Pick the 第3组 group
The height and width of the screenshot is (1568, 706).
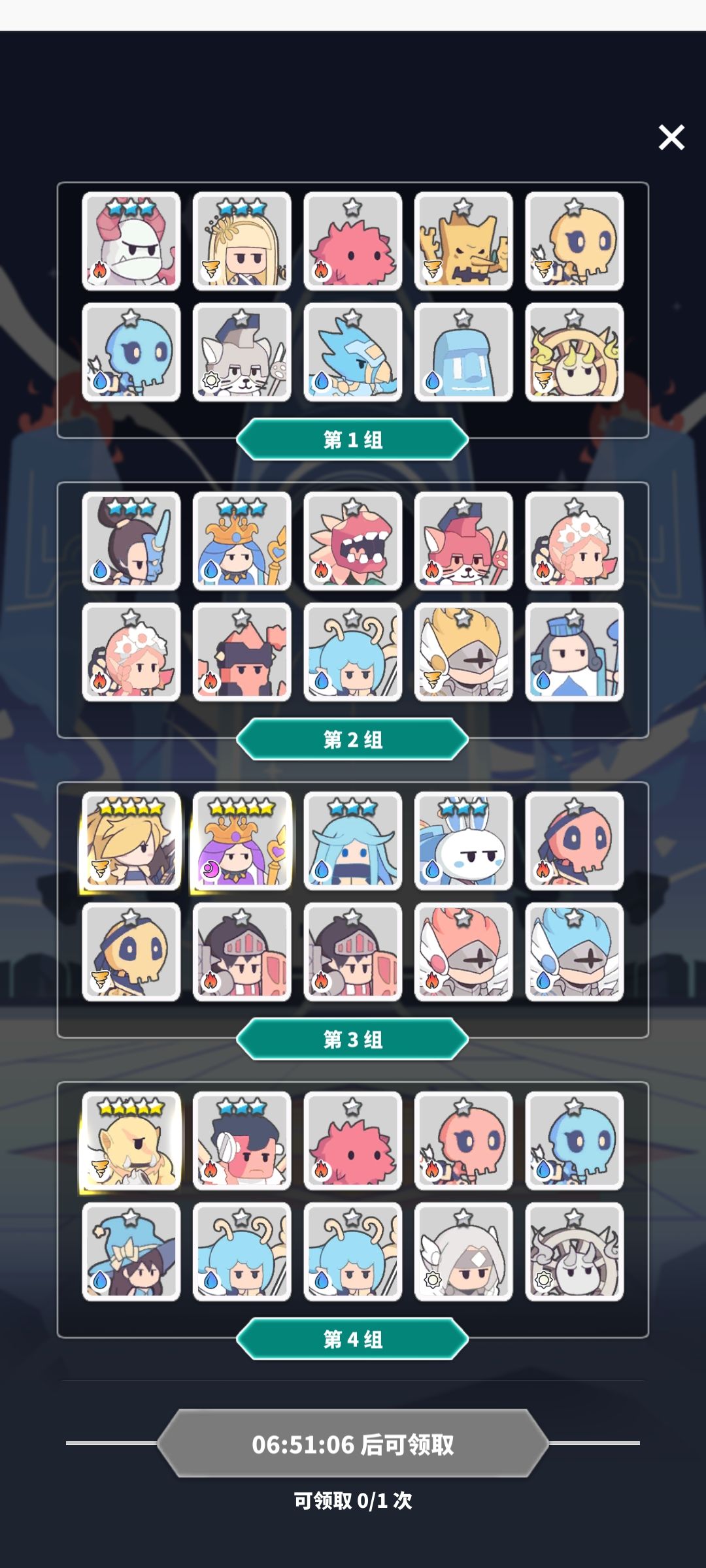click(x=352, y=1039)
